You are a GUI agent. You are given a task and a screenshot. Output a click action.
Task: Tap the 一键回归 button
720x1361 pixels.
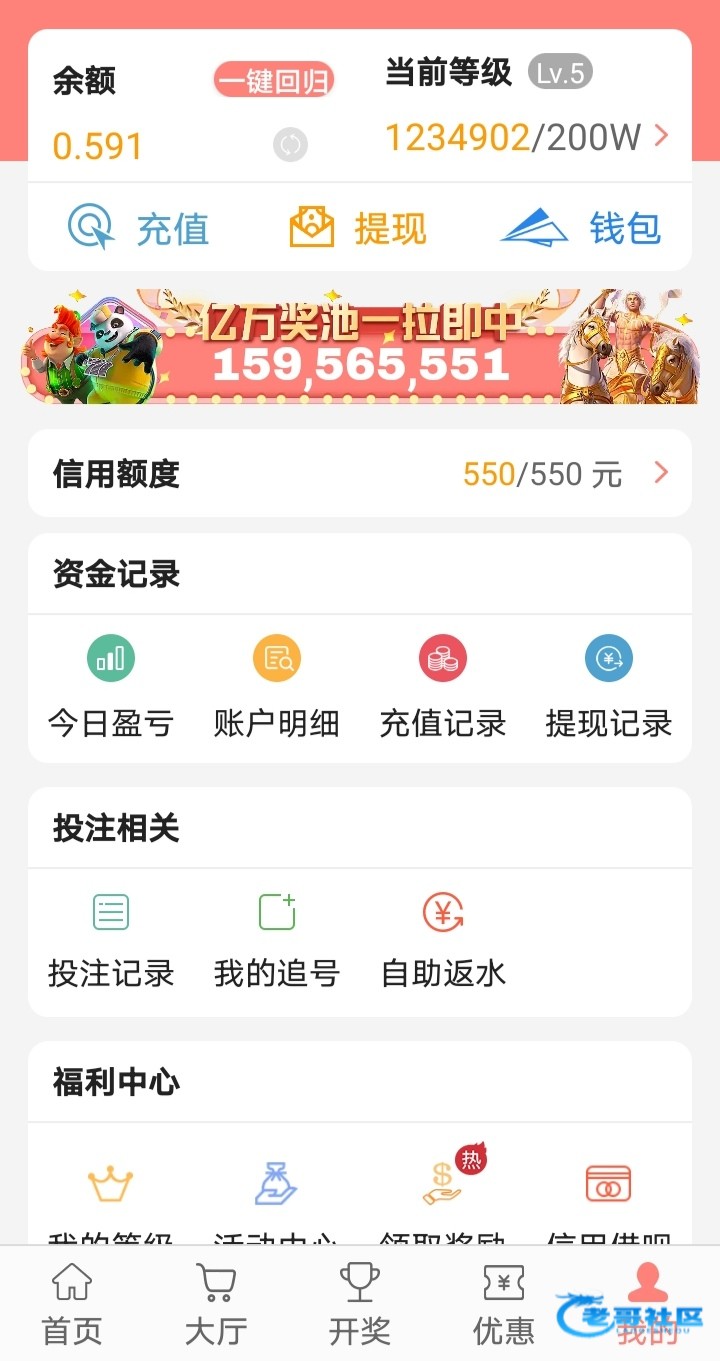(273, 81)
